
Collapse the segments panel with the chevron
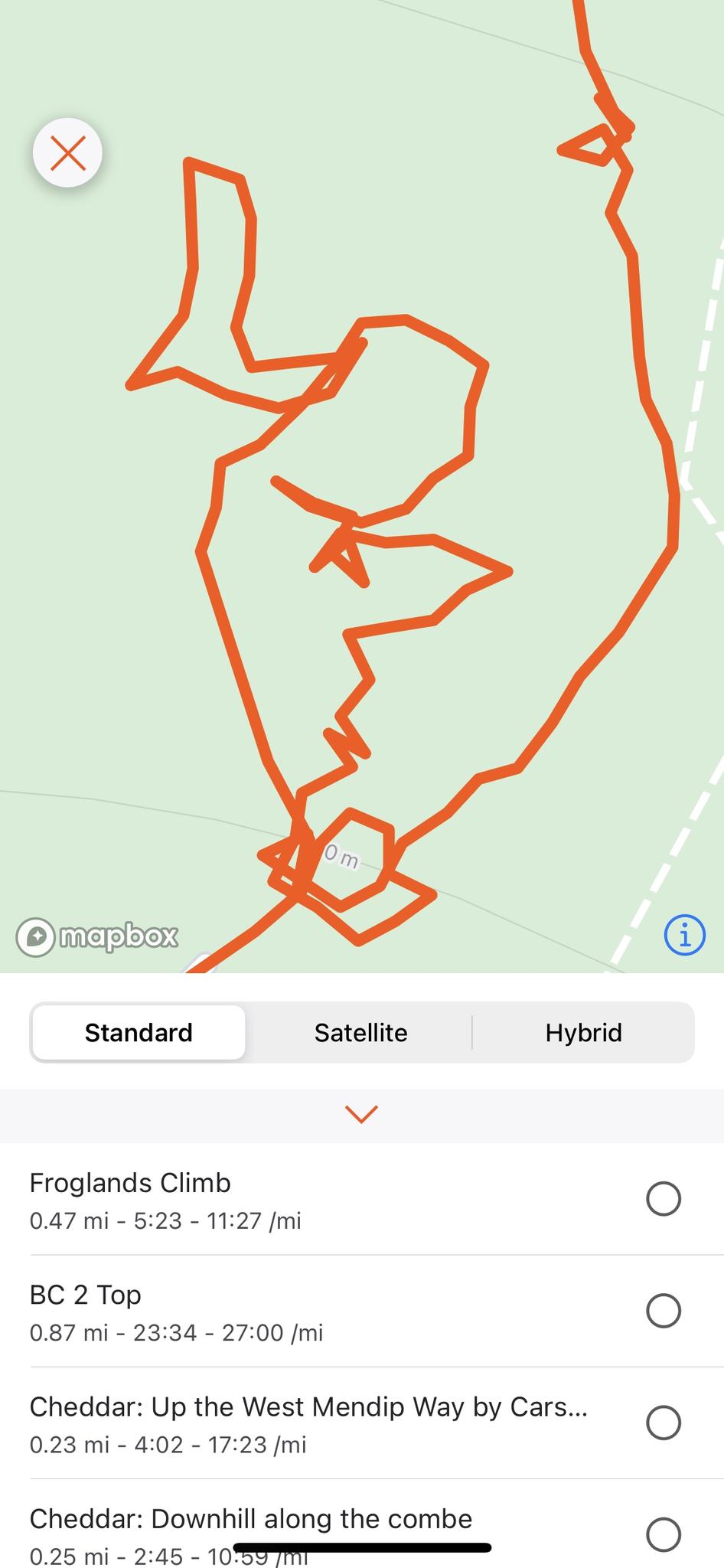[x=361, y=1114]
